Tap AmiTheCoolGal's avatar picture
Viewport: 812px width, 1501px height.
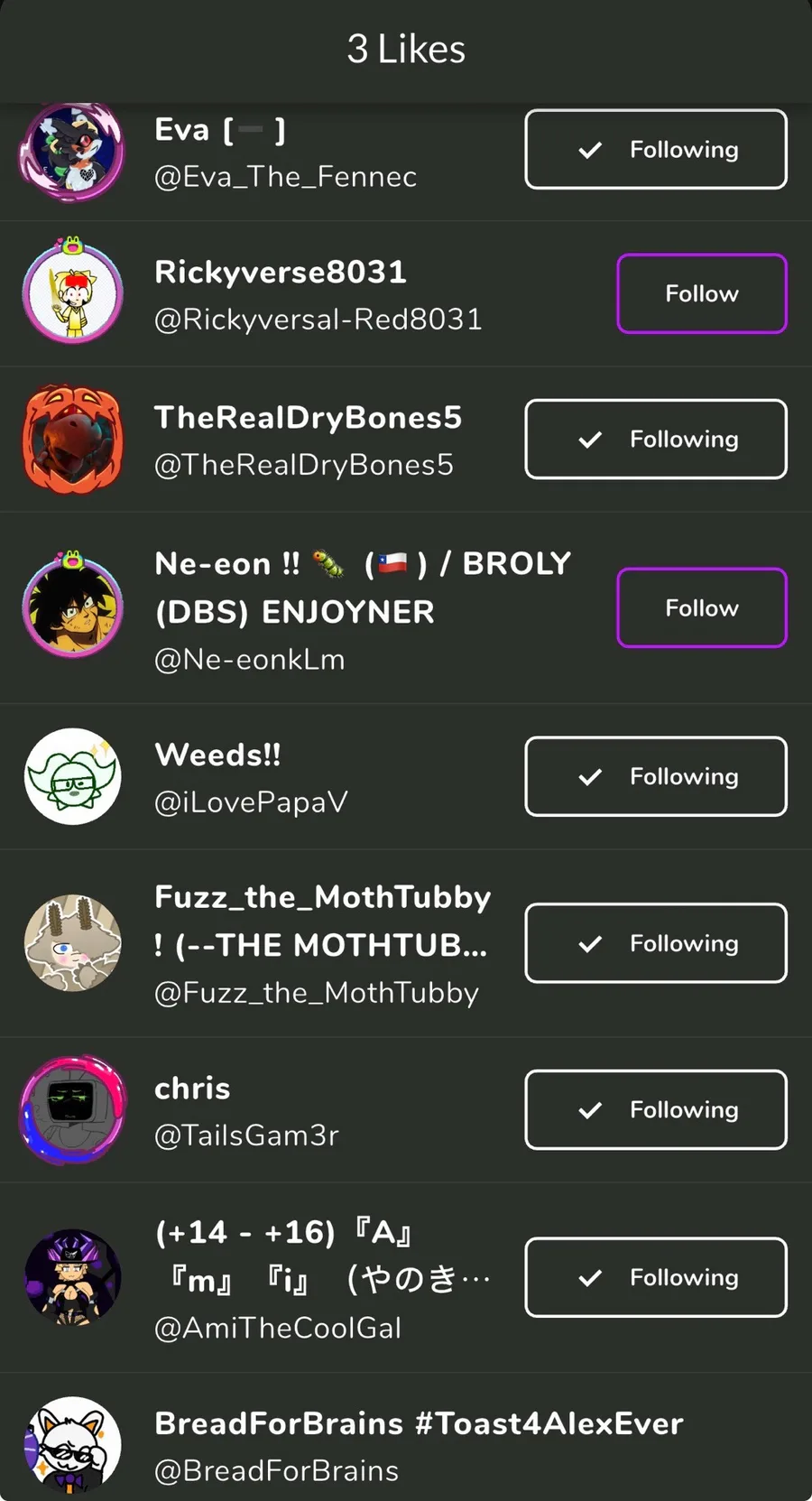pos(72,1277)
